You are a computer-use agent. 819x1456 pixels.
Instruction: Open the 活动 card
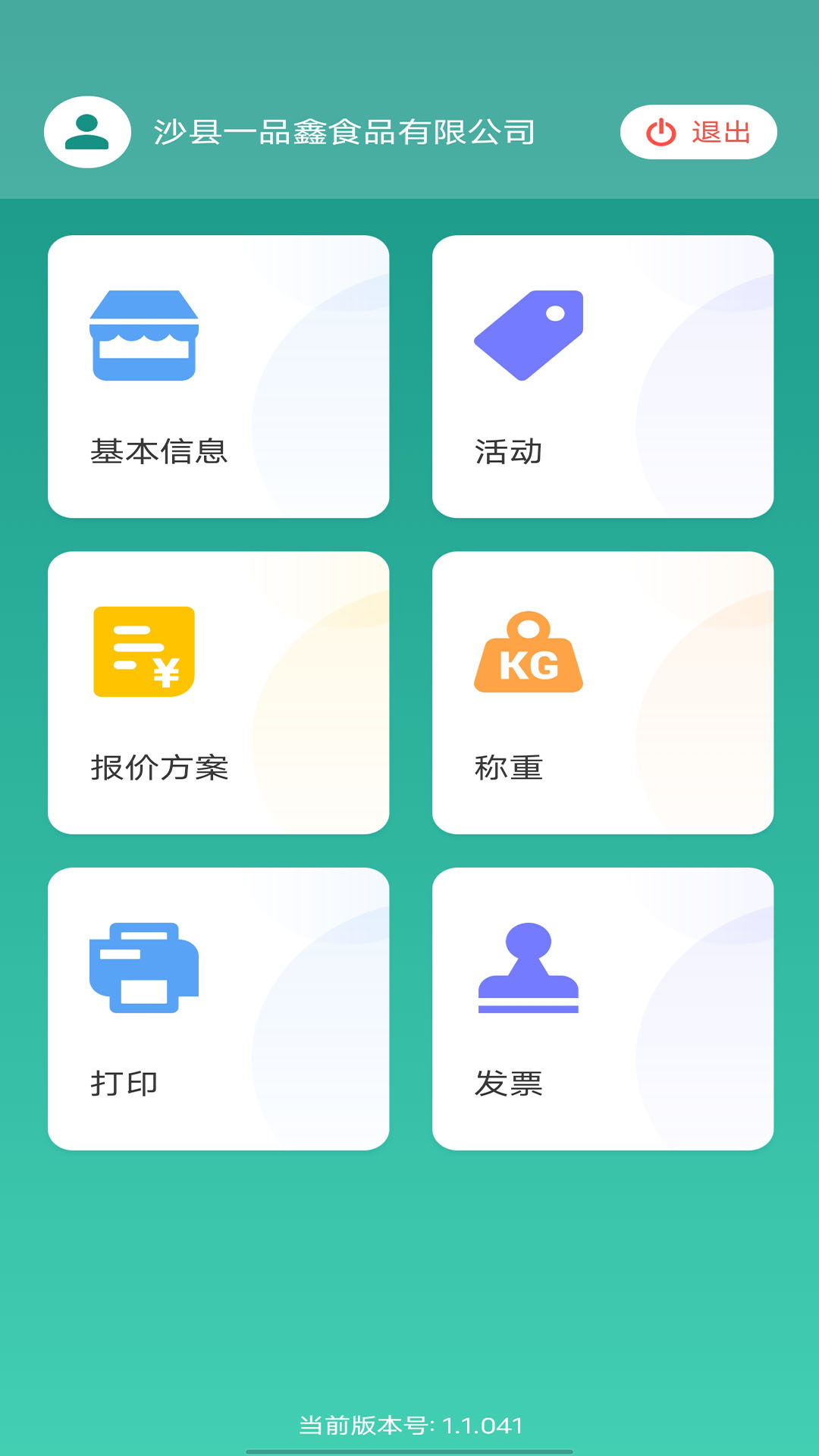pyautogui.click(x=603, y=377)
